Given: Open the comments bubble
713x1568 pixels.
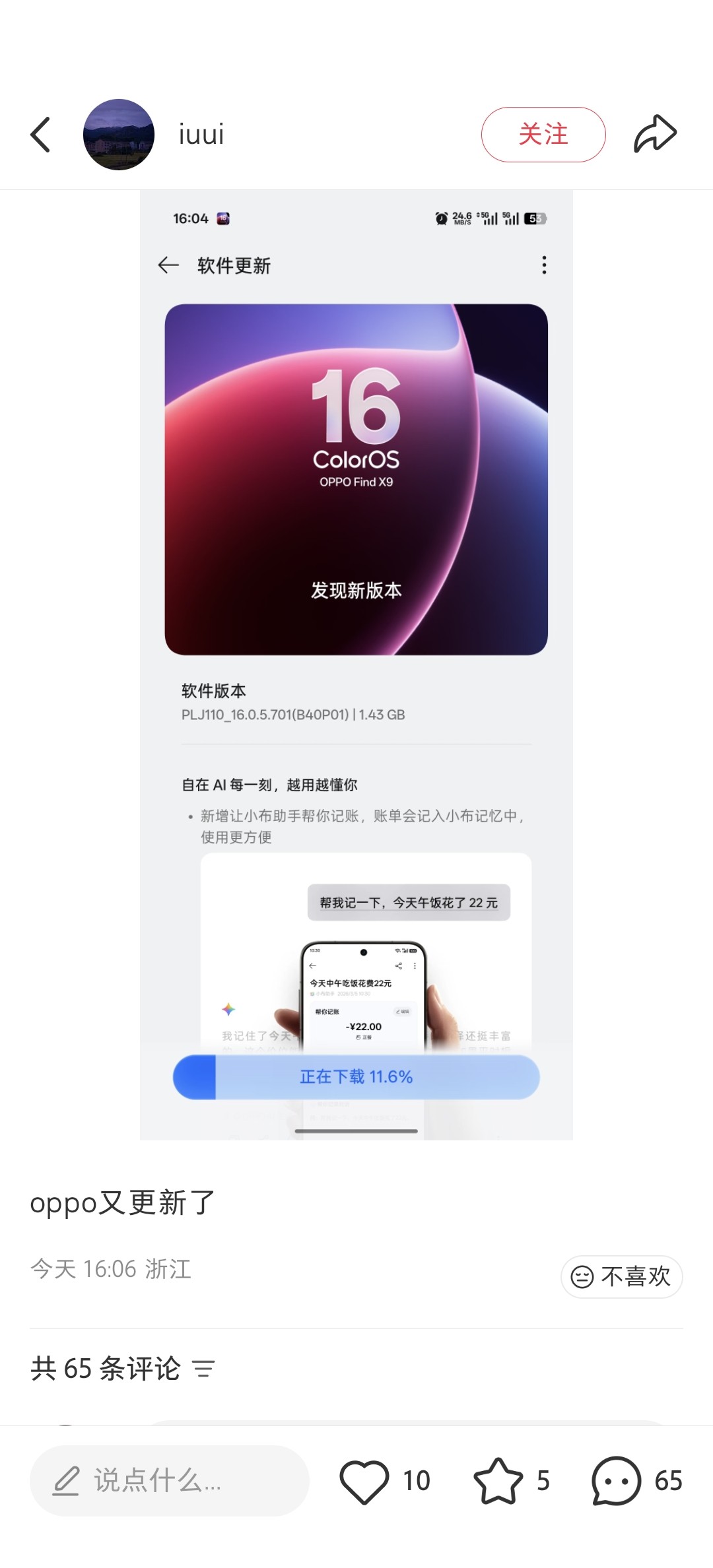Looking at the screenshot, I should (x=616, y=1481).
